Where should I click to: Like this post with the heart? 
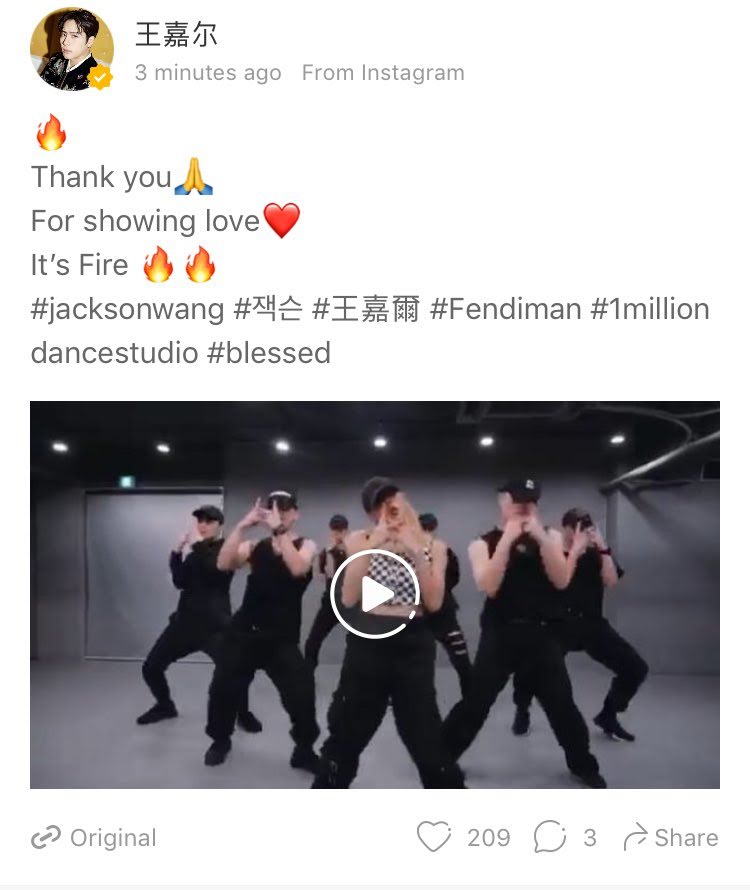434,838
